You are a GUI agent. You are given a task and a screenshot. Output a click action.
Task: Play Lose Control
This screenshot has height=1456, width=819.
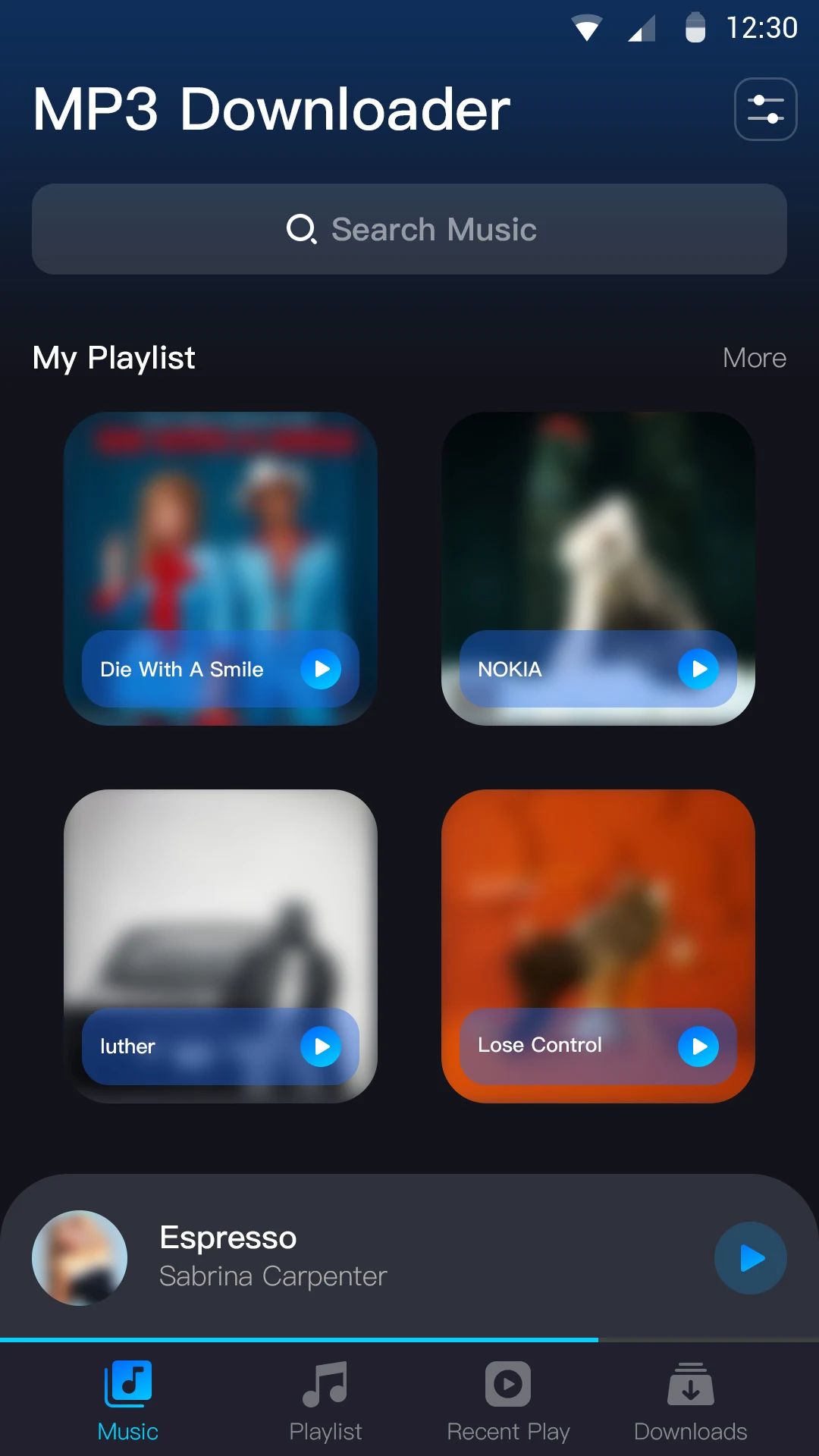tap(698, 1046)
